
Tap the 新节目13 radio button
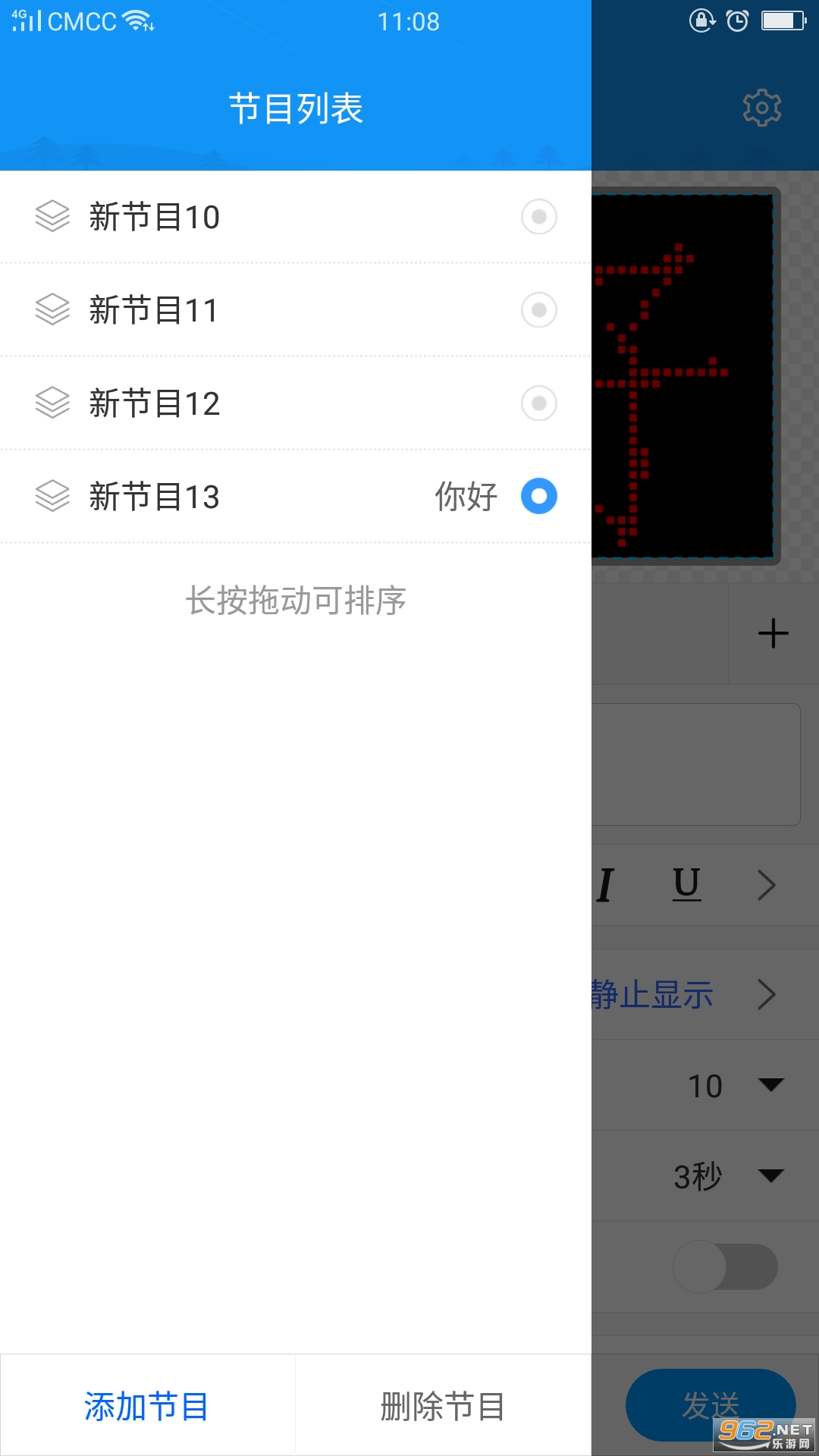tap(538, 496)
